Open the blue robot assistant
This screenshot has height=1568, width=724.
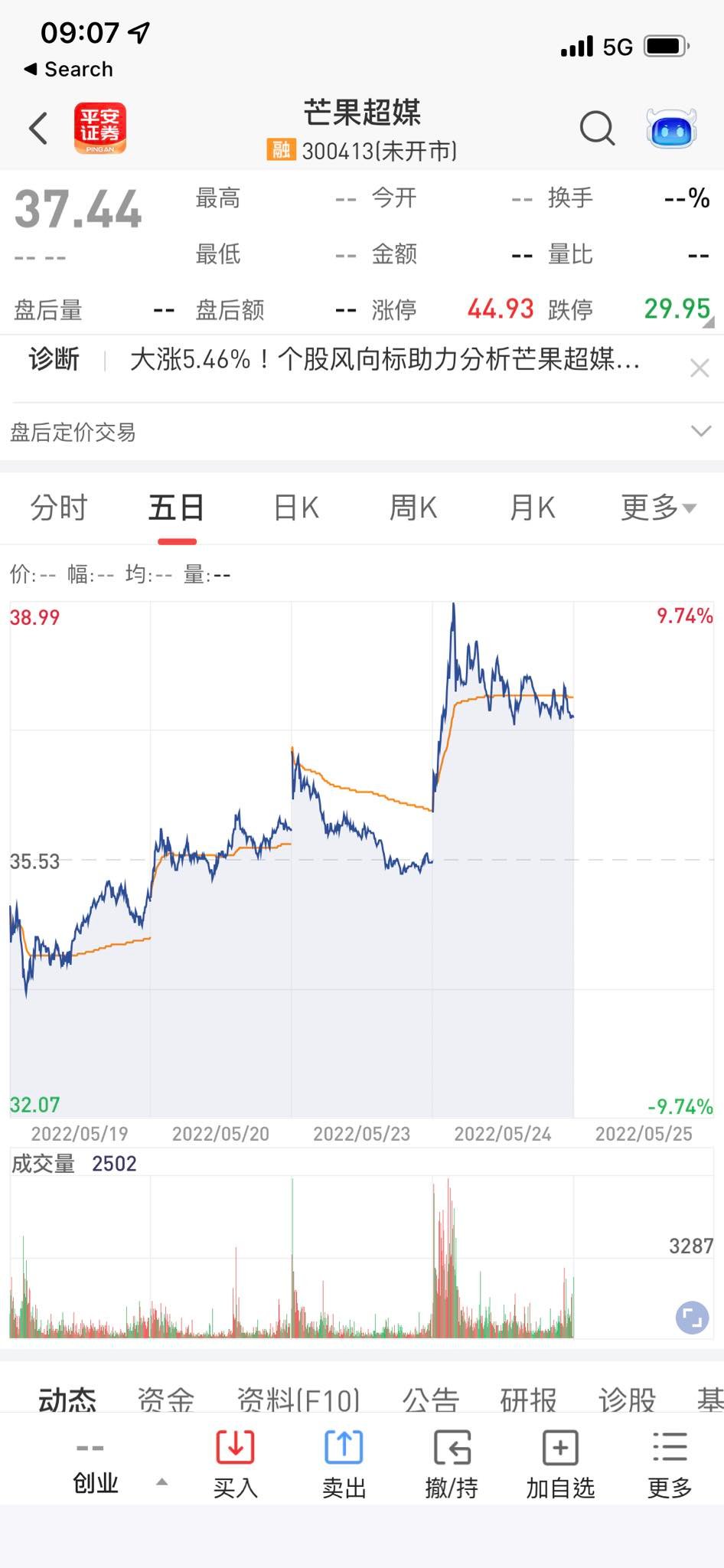click(x=671, y=128)
